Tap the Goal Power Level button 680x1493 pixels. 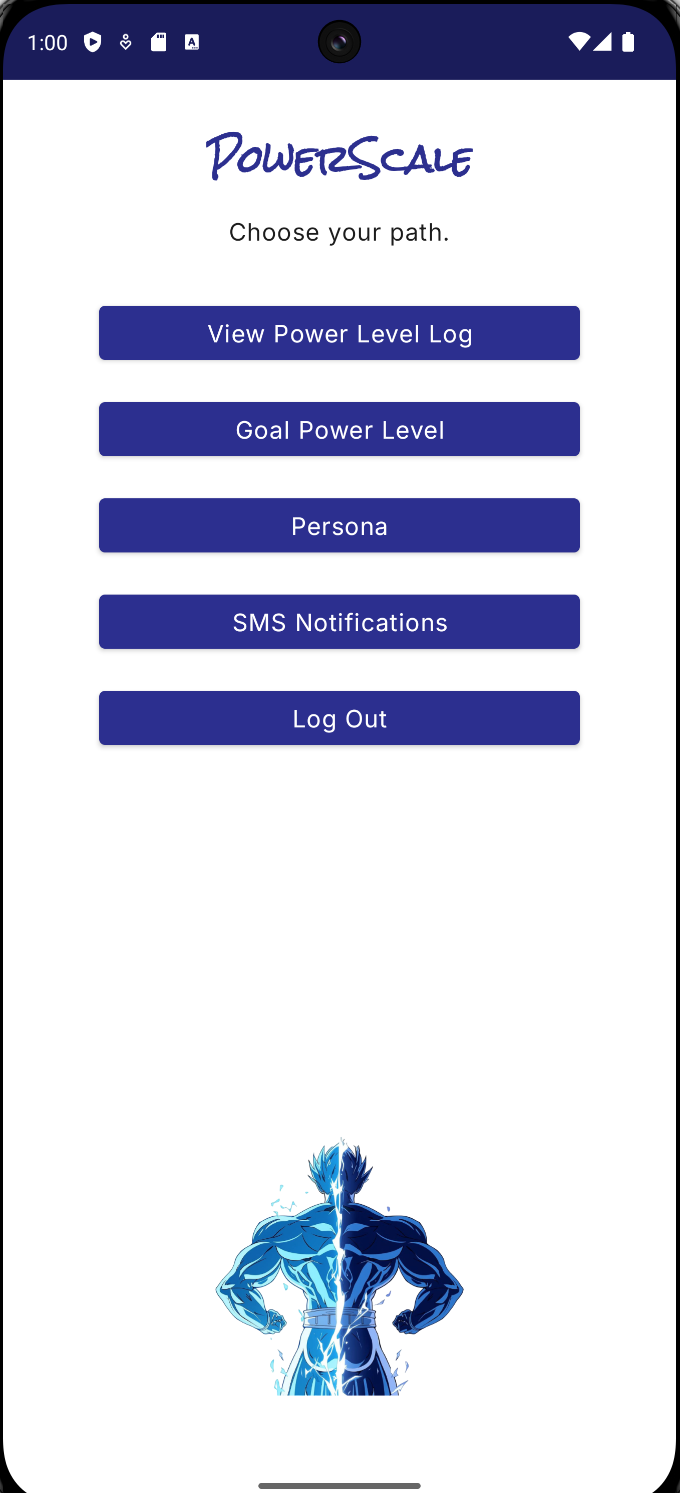339,429
